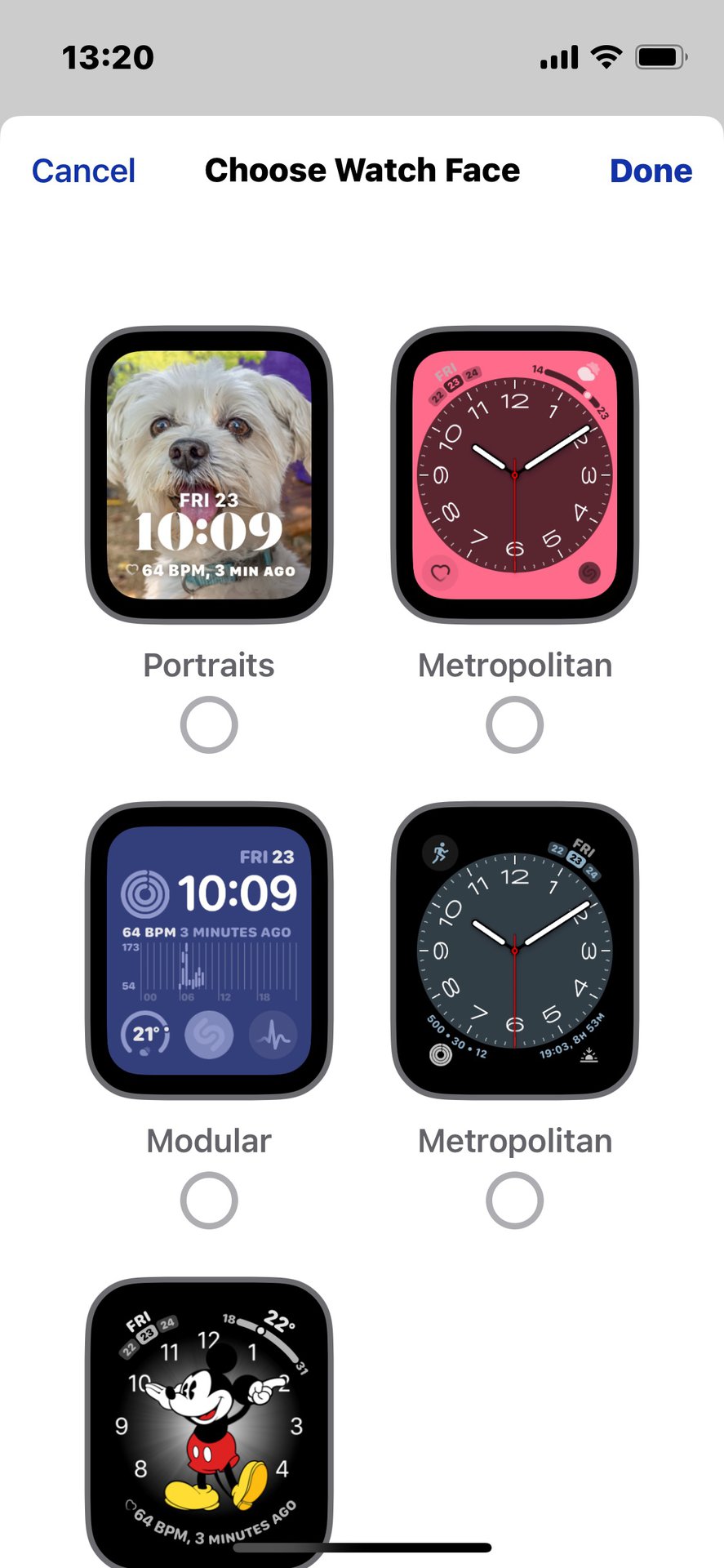This screenshot has height=1568, width=724.
Task: Select the Portraits watch face radio button
Action: pos(209,724)
